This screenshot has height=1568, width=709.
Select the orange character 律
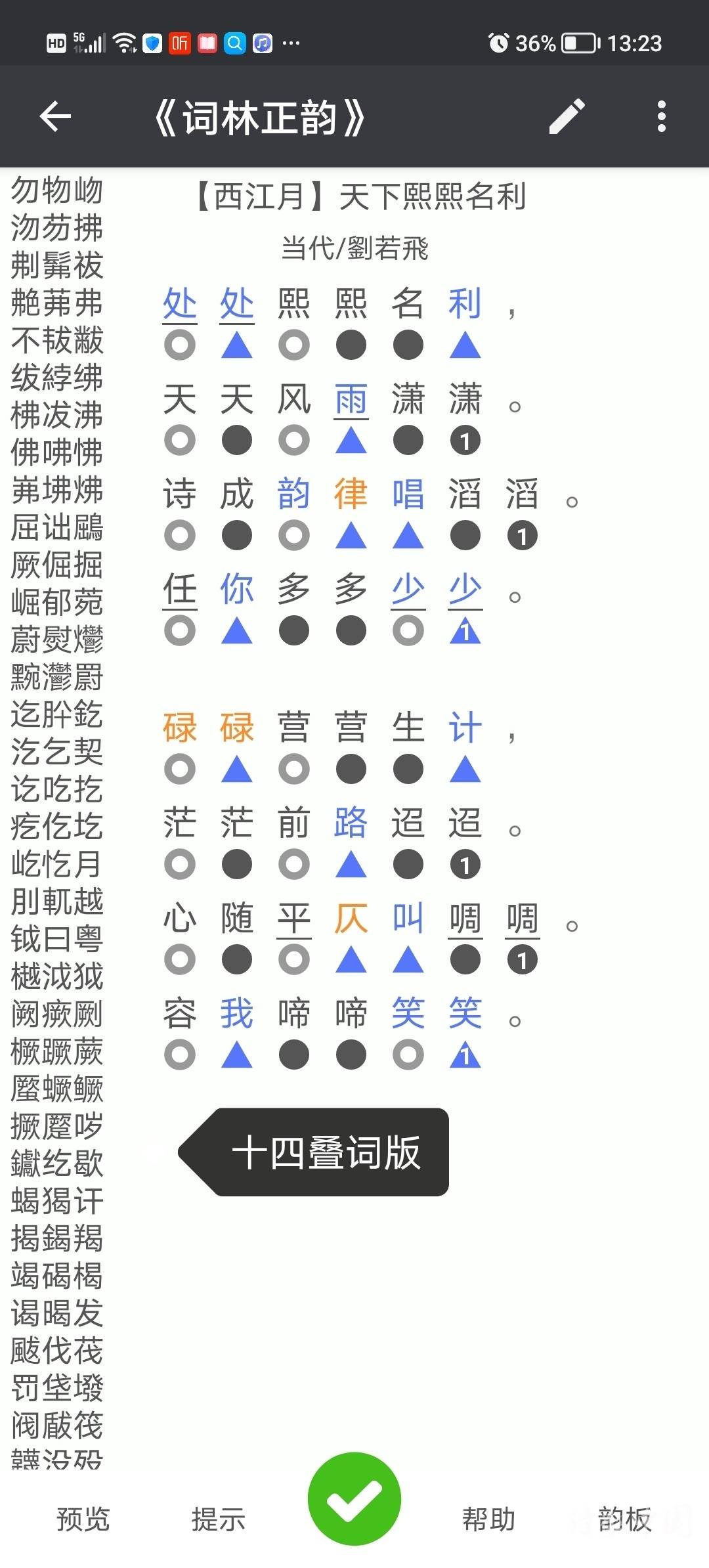(351, 494)
